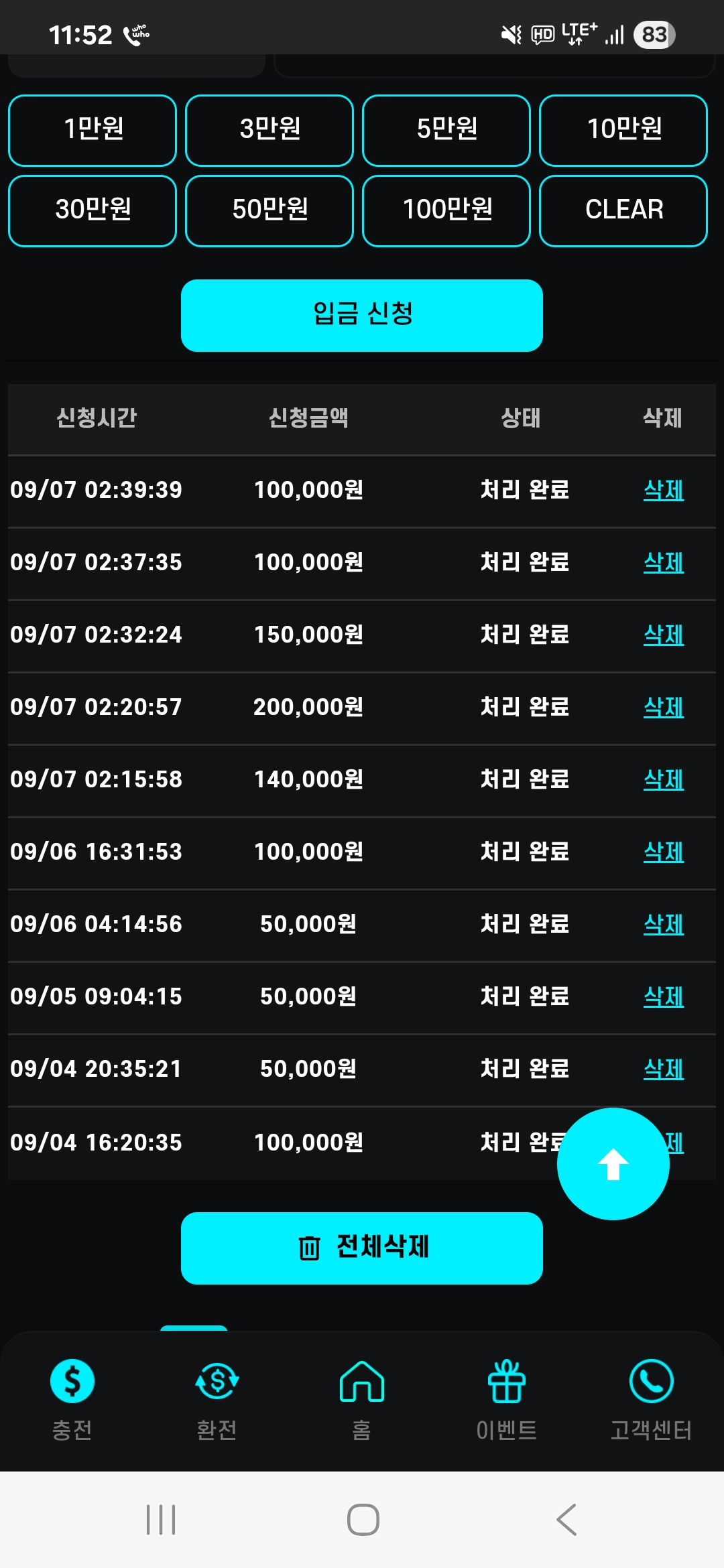
Task: Tap 삭제 for the 09/06 16:31:53 row
Action: (x=664, y=852)
